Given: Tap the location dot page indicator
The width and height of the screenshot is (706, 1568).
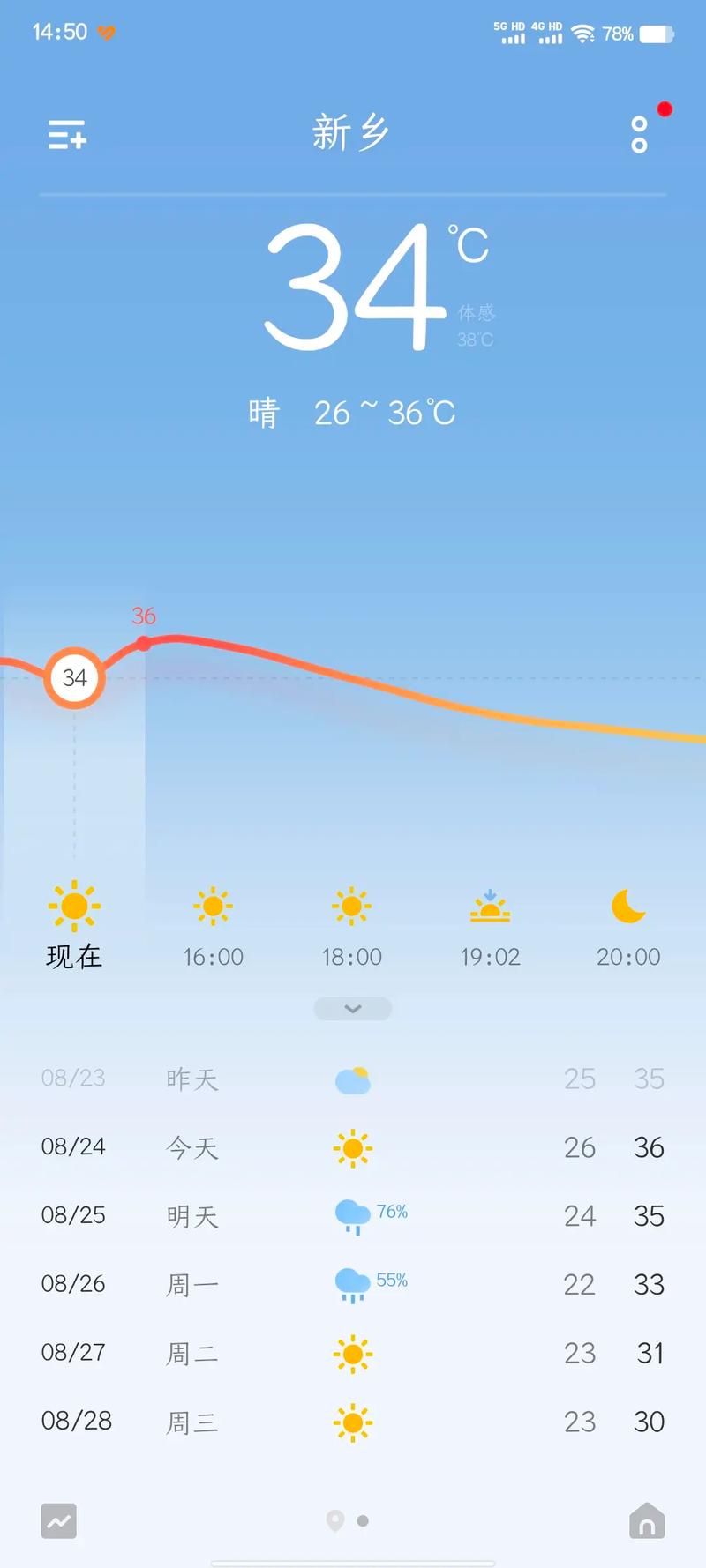Looking at the screenshot, I should coord(335,1521).
